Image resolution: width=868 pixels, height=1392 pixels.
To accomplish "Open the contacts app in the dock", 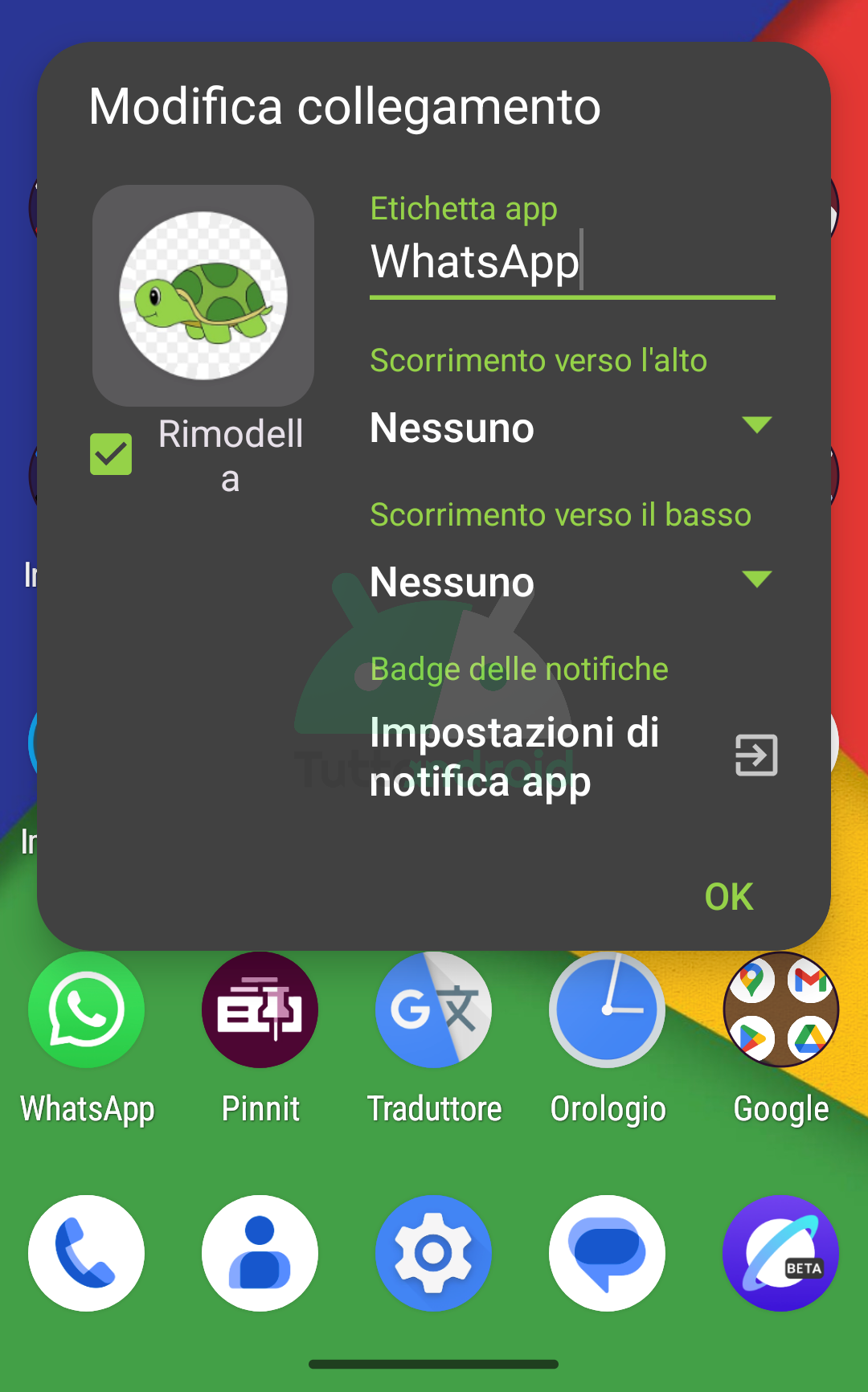I will 260,1253.
